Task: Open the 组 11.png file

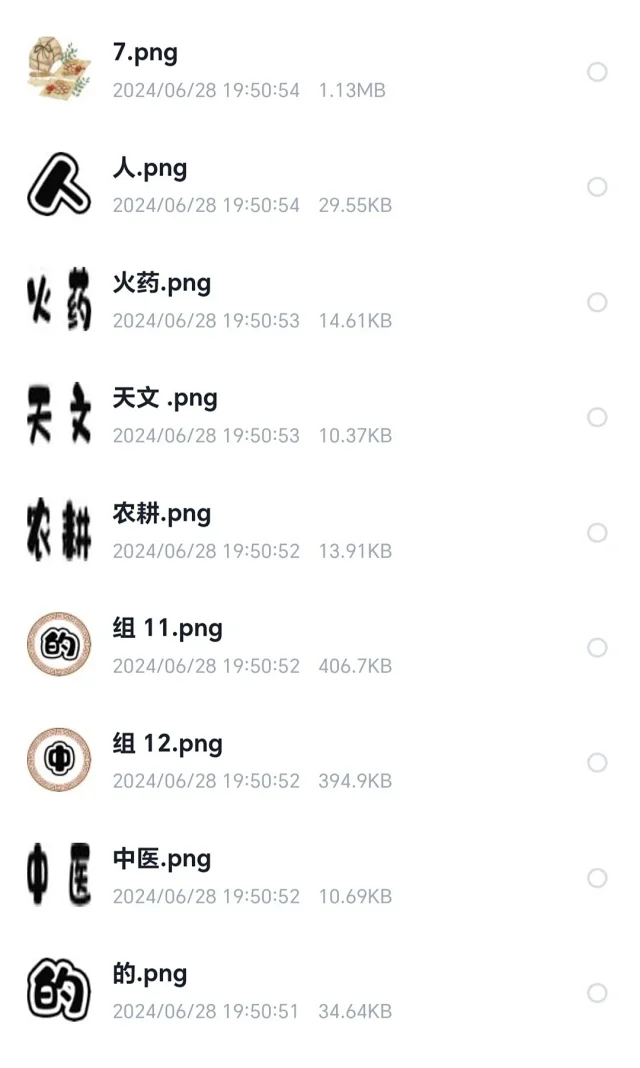Action: pyautogui.click(x=167, y=629)
